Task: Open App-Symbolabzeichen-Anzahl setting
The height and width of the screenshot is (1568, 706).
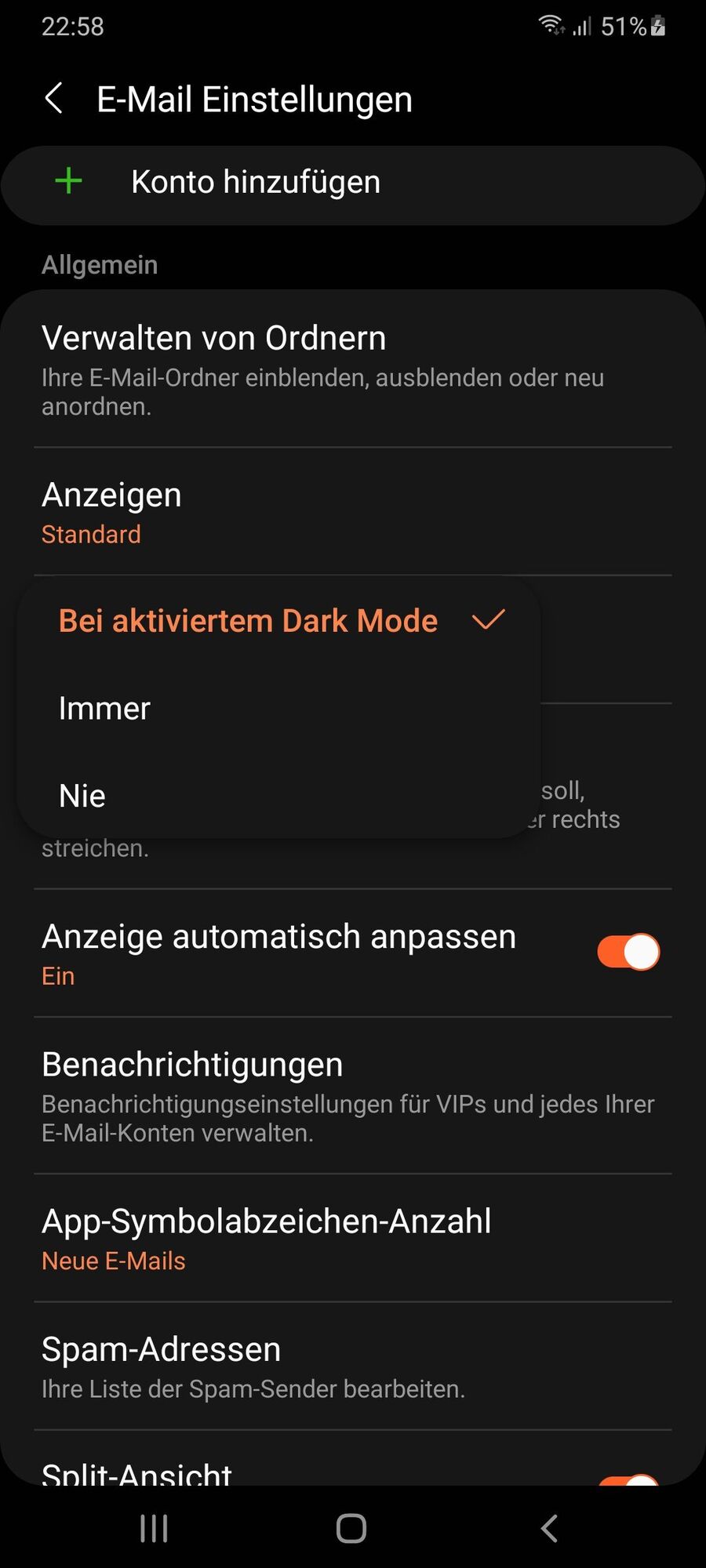Action: click(266, 1221)
